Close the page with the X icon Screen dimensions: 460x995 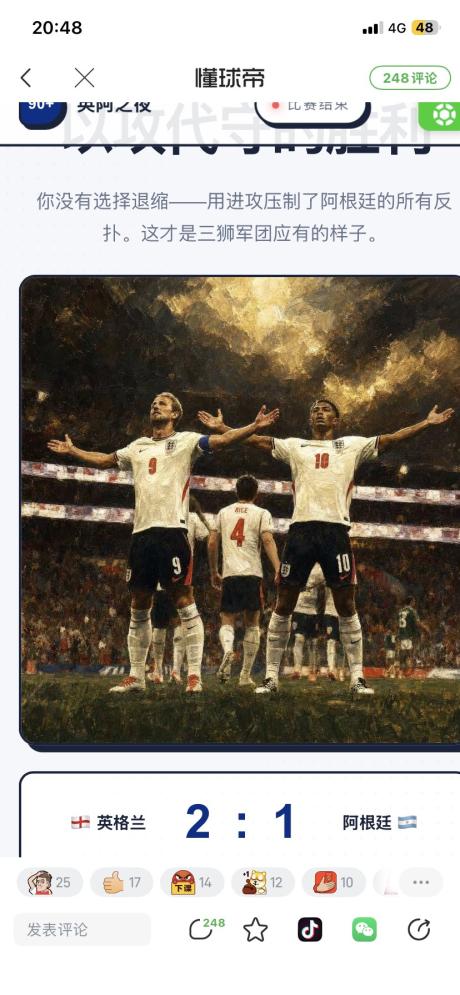click(x=84, y=78)
